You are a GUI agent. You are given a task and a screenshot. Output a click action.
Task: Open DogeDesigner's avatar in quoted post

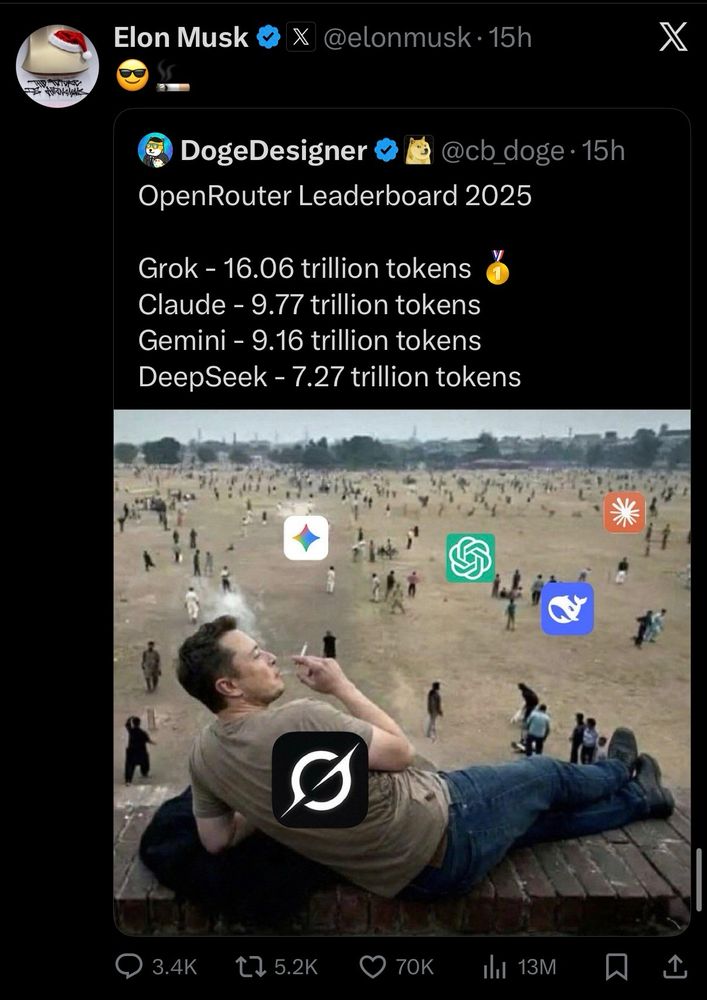pos(155,150)
